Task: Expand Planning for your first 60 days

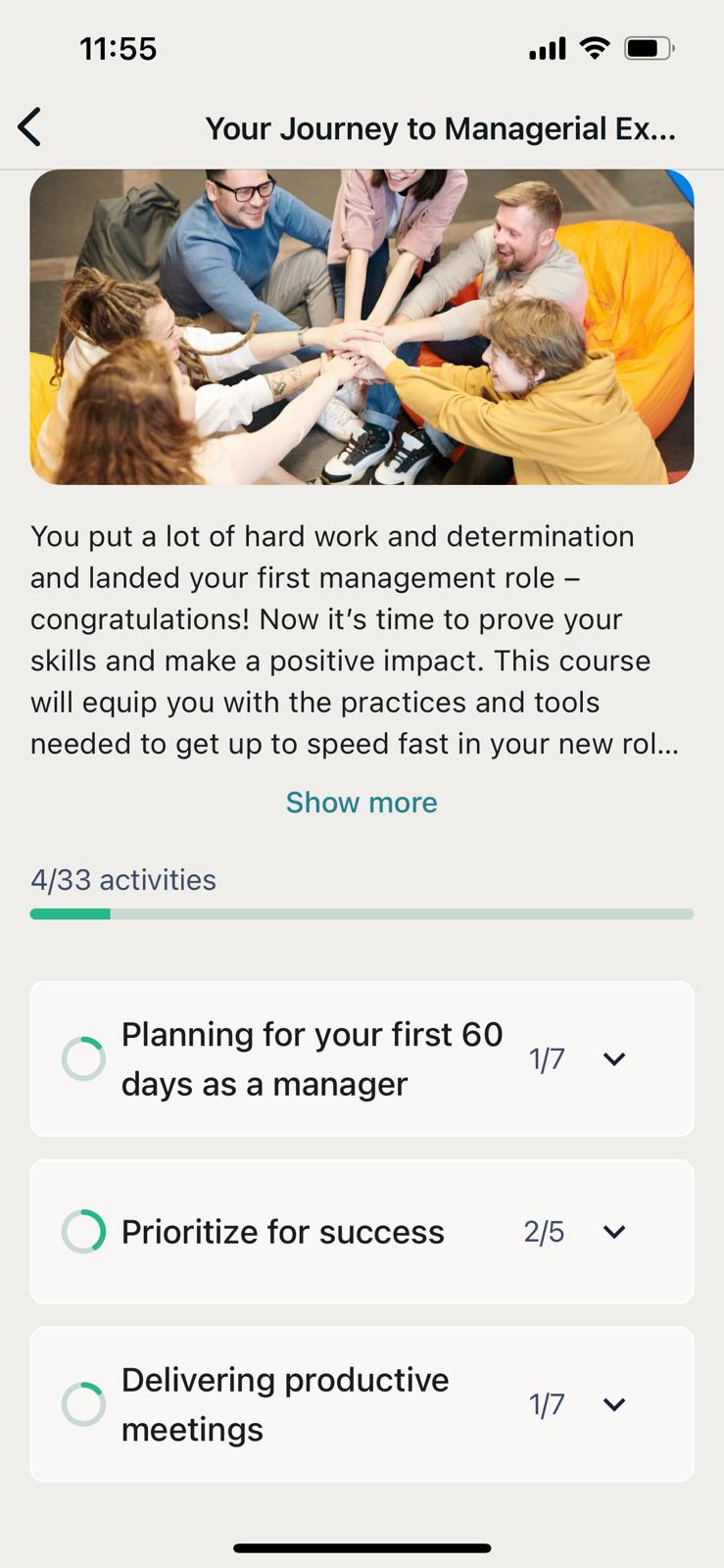Action: 614,1059
